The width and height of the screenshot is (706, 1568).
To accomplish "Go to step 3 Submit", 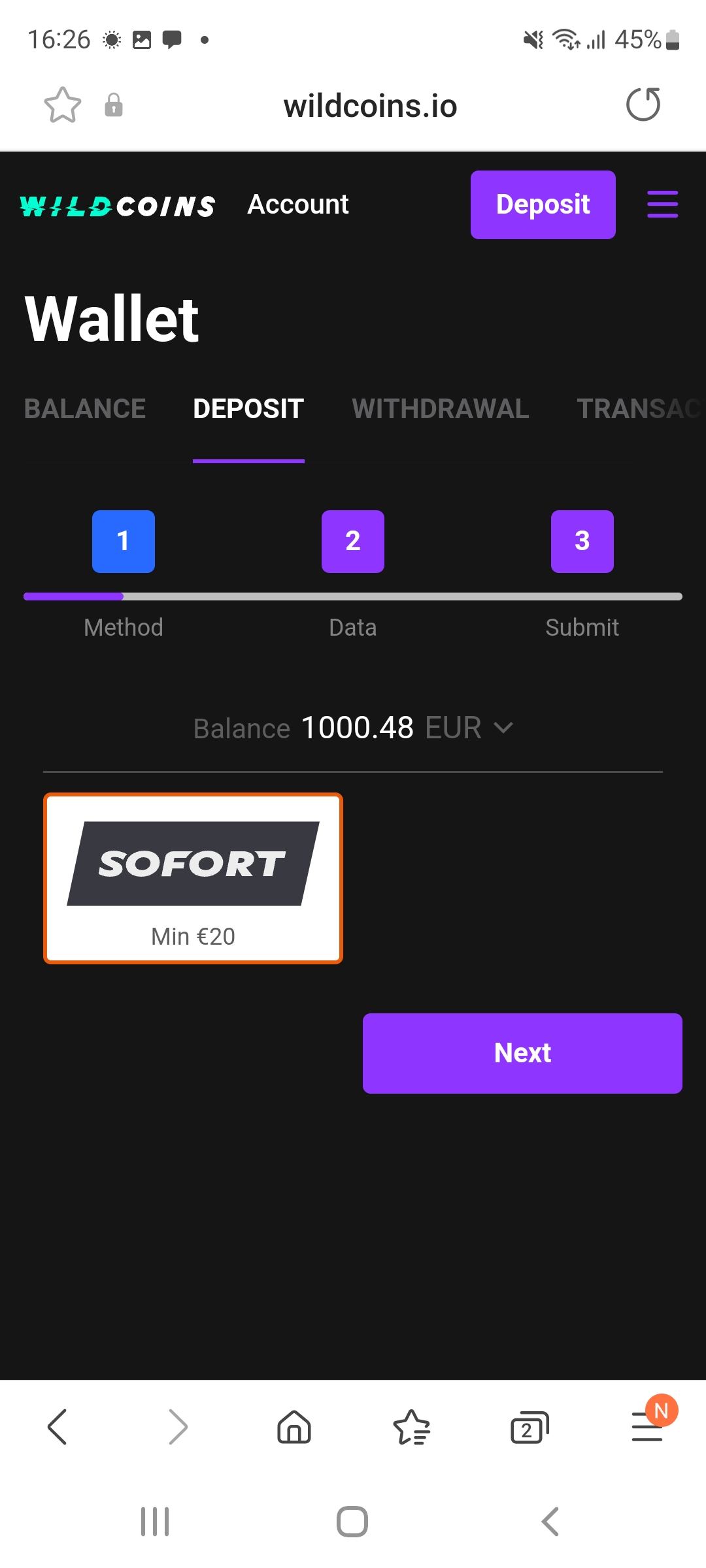I will pyautogui.click(x=582, y=542).
